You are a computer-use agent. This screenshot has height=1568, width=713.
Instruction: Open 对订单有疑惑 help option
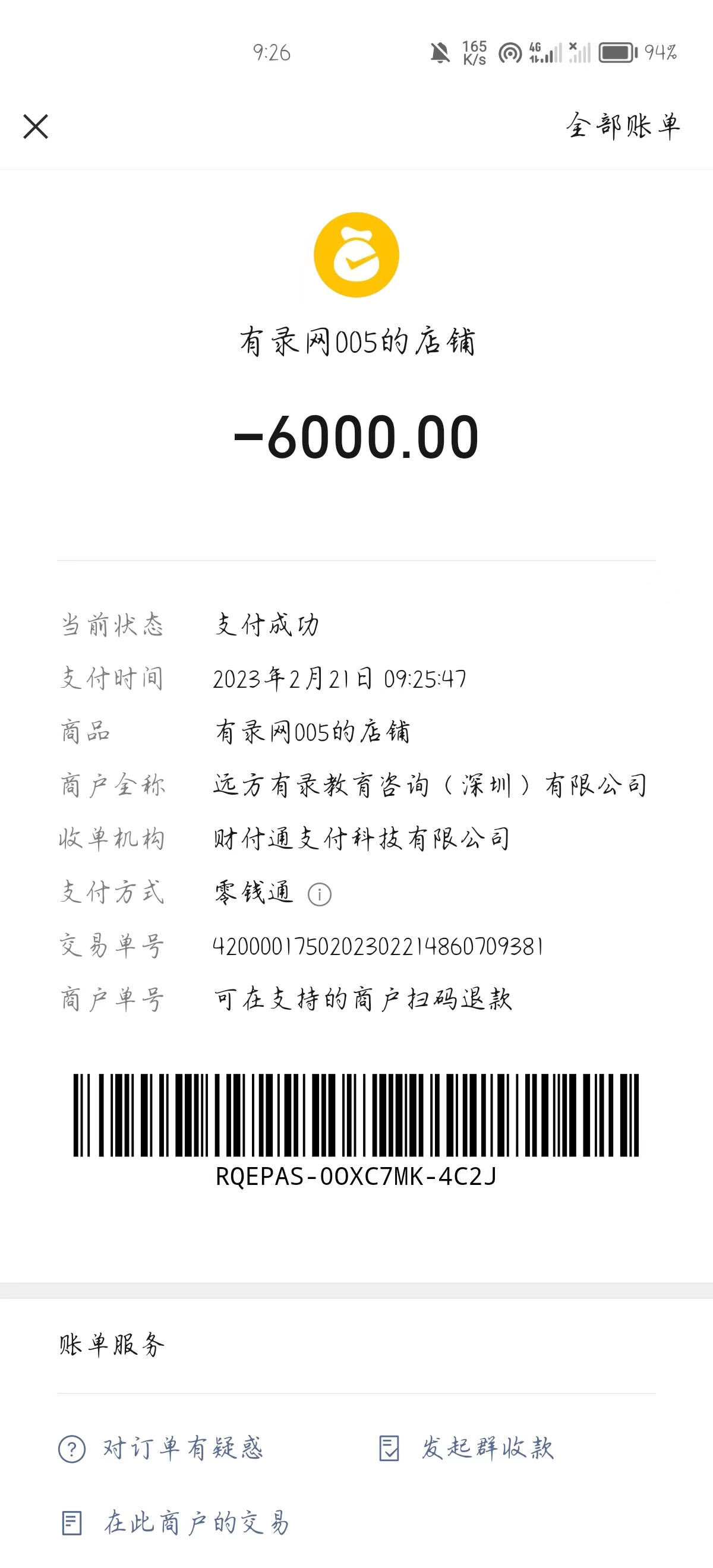click(x=162, y=1449)
